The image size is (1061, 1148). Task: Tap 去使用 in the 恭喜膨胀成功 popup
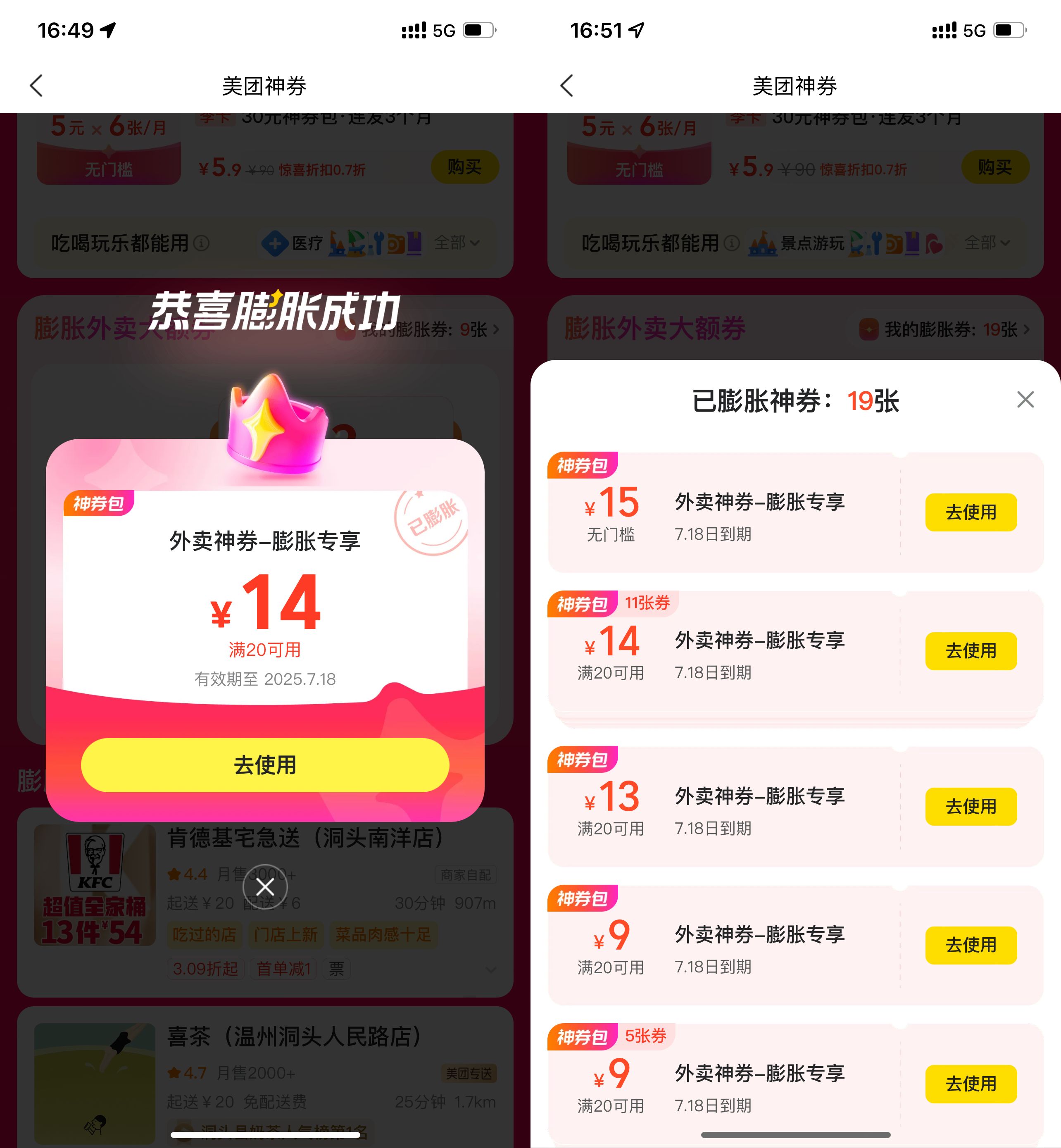[x=265, y=765]
